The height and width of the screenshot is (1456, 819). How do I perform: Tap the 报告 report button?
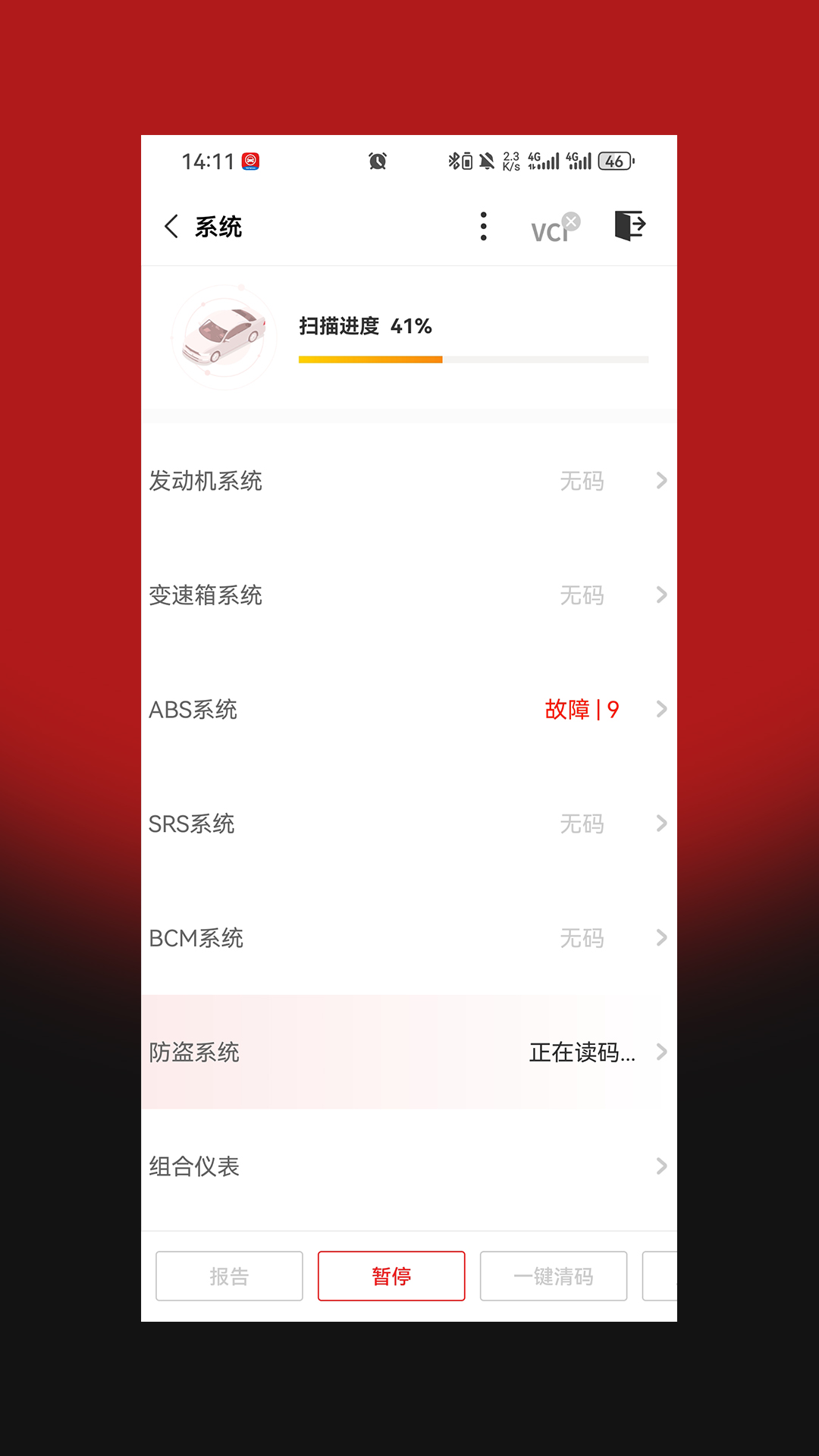coord(229,1276)
